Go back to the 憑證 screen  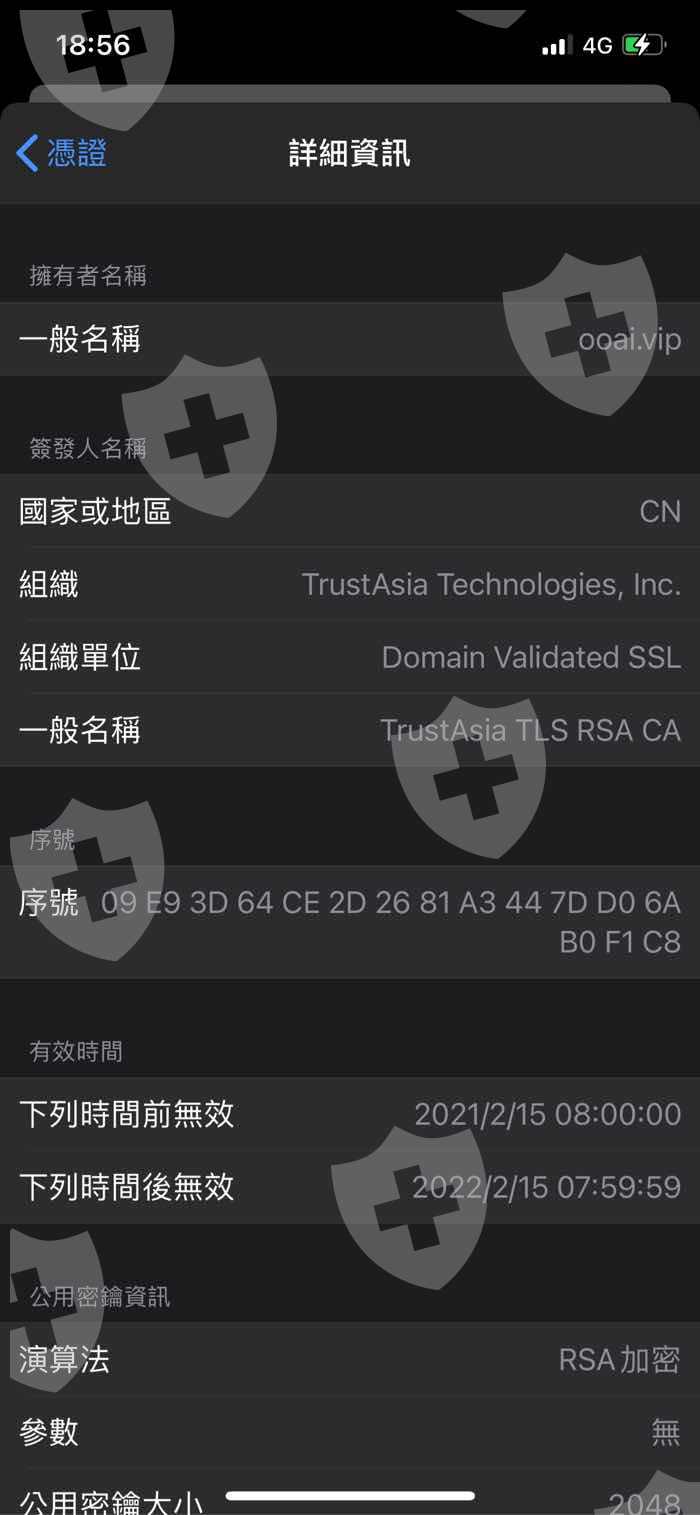pos(62,153)
